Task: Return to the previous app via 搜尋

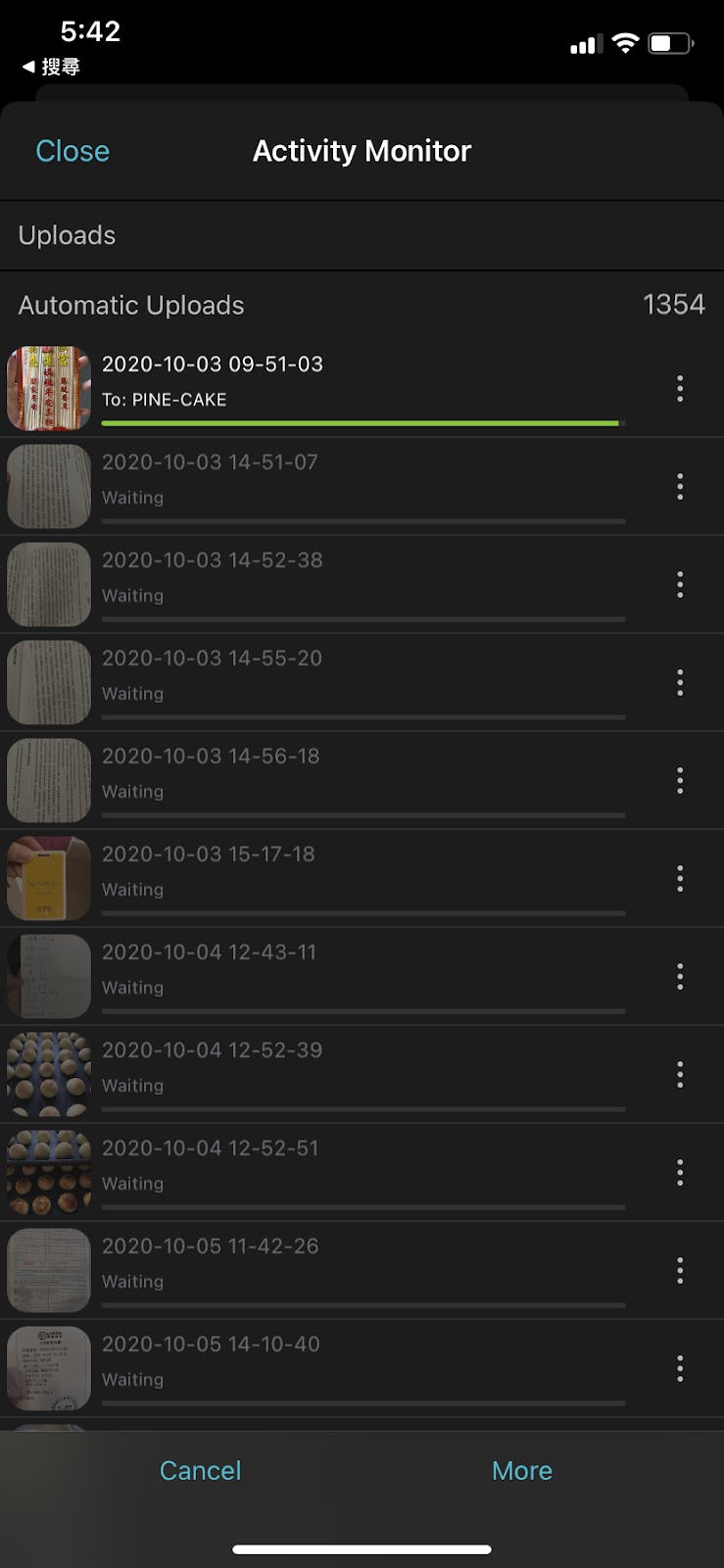Action: pos(51,67)
